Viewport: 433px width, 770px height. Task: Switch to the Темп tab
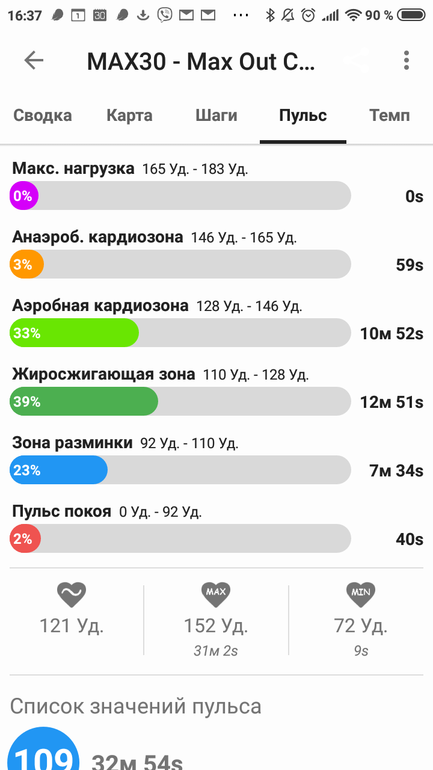389,116
